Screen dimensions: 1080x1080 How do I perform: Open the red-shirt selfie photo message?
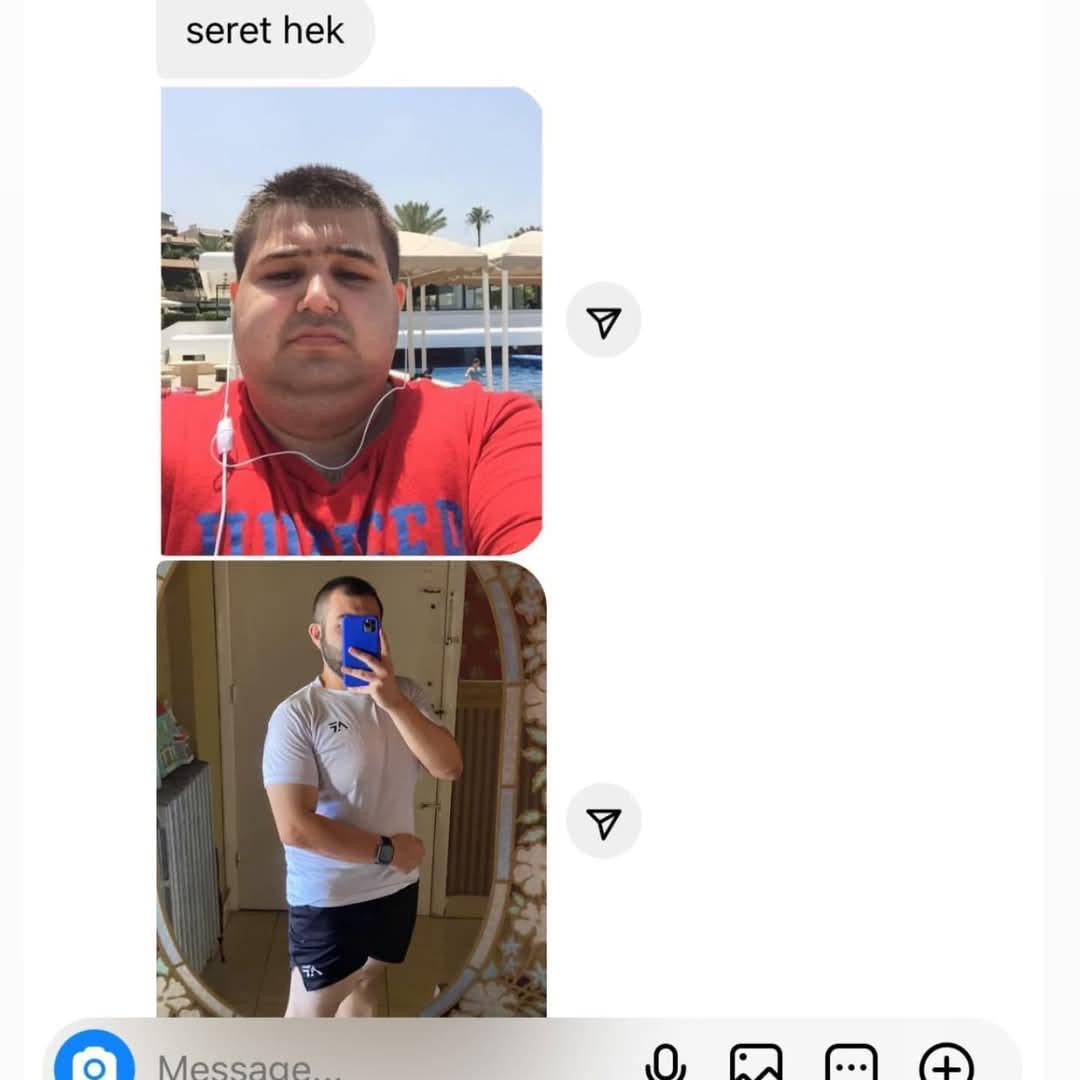pos(351,320)
